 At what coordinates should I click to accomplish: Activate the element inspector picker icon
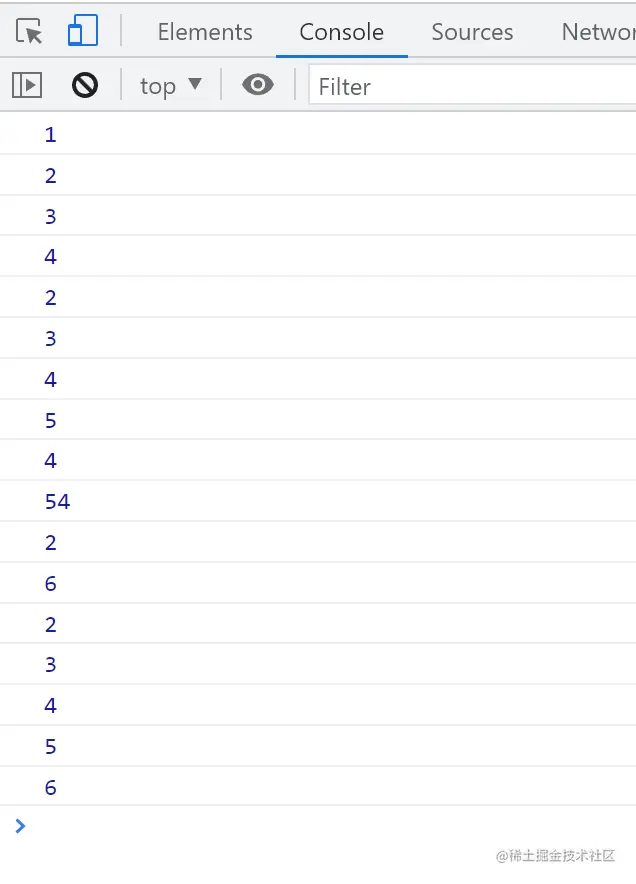coord(30,32)
